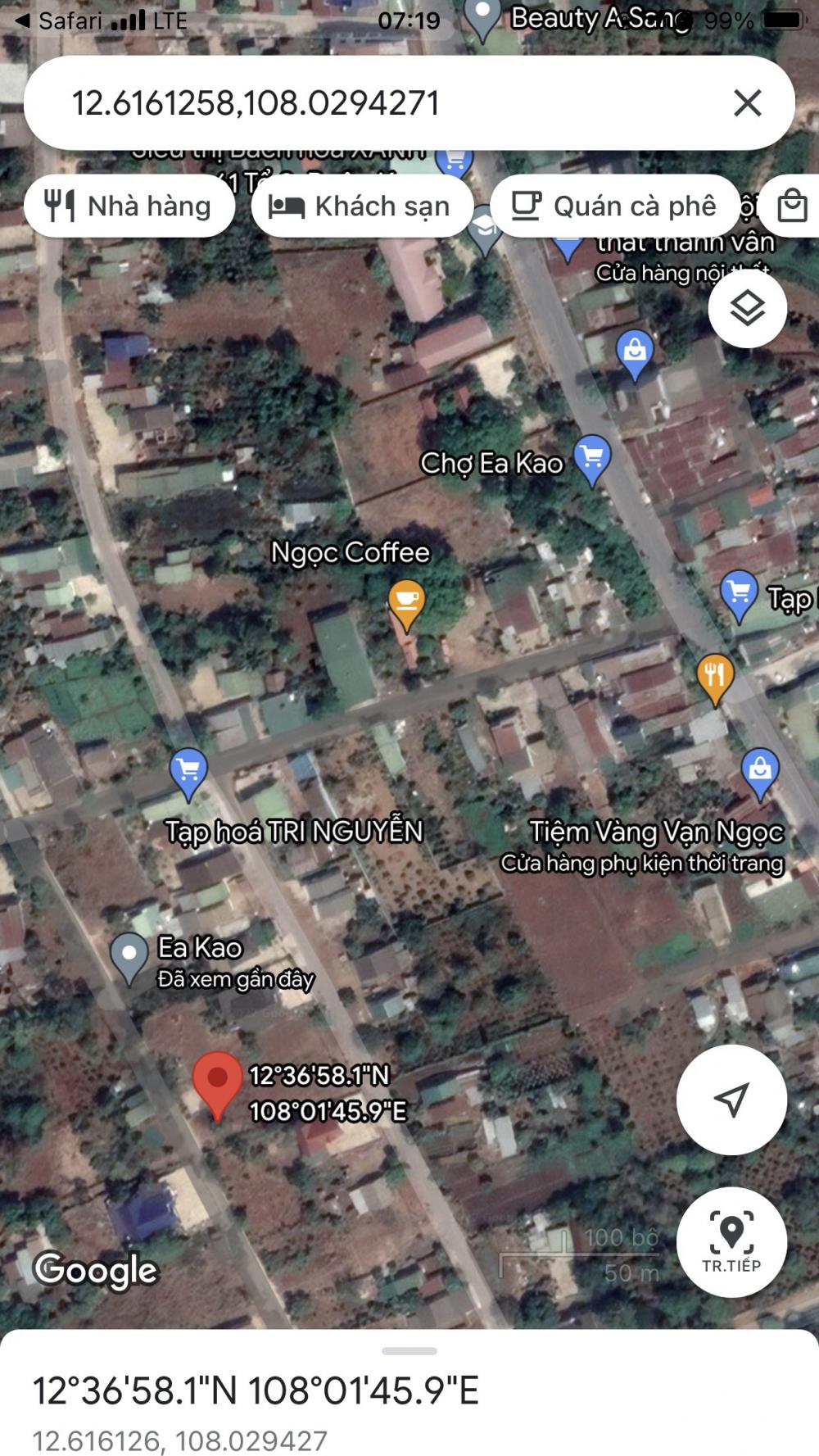Clear the coordinates in the search box

(747, 103)
